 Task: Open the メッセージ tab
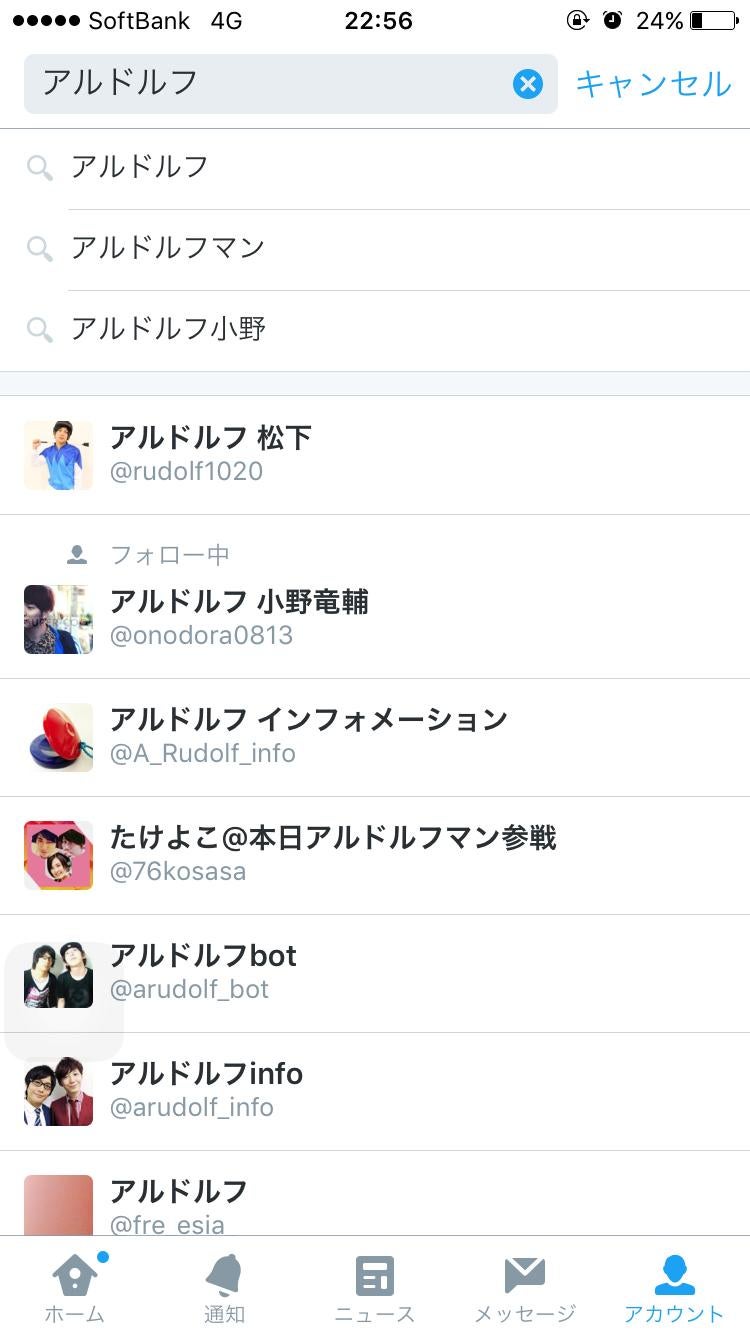tap(524, 1288)
